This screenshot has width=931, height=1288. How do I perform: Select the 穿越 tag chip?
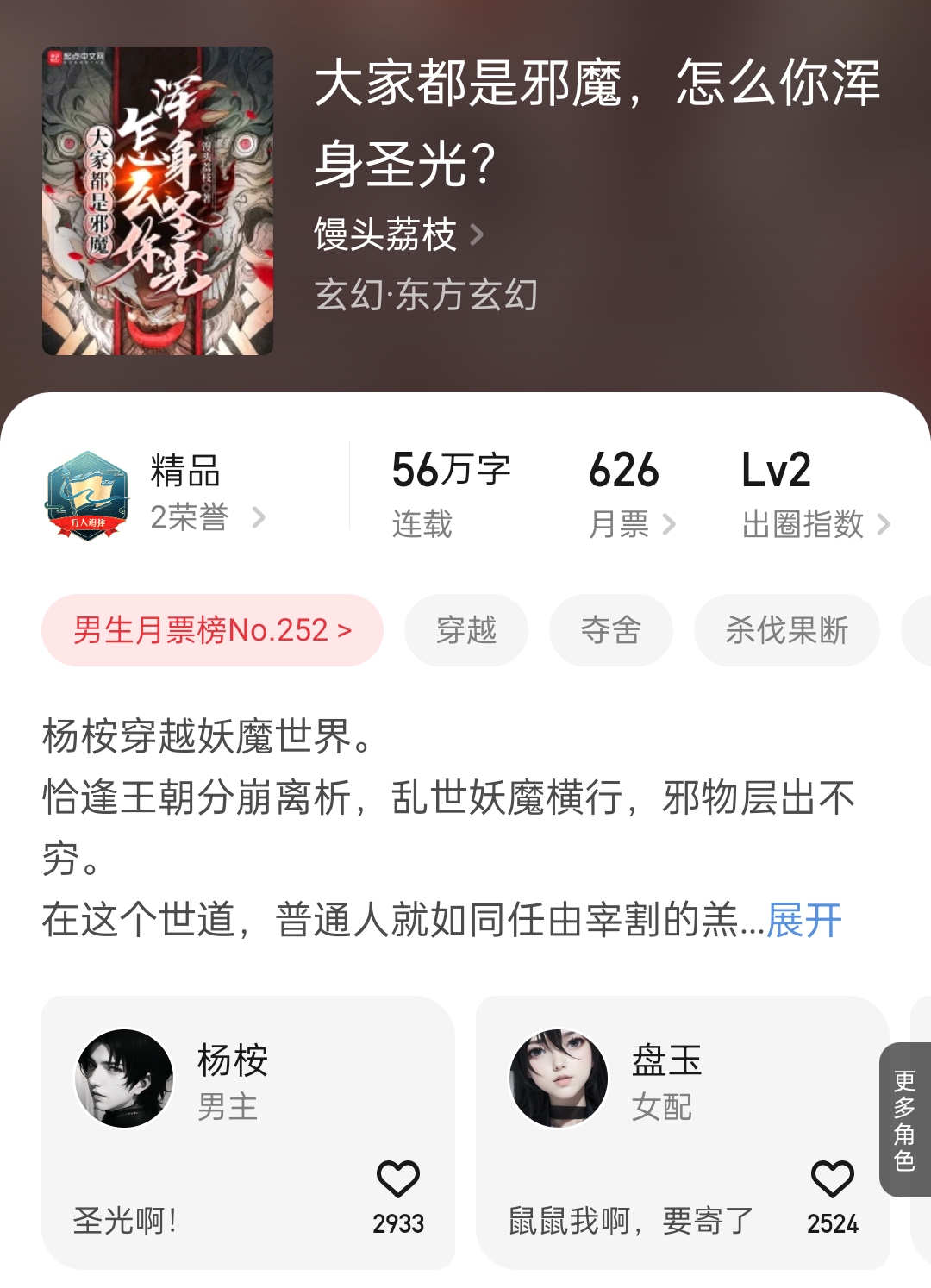pos(466,630)
